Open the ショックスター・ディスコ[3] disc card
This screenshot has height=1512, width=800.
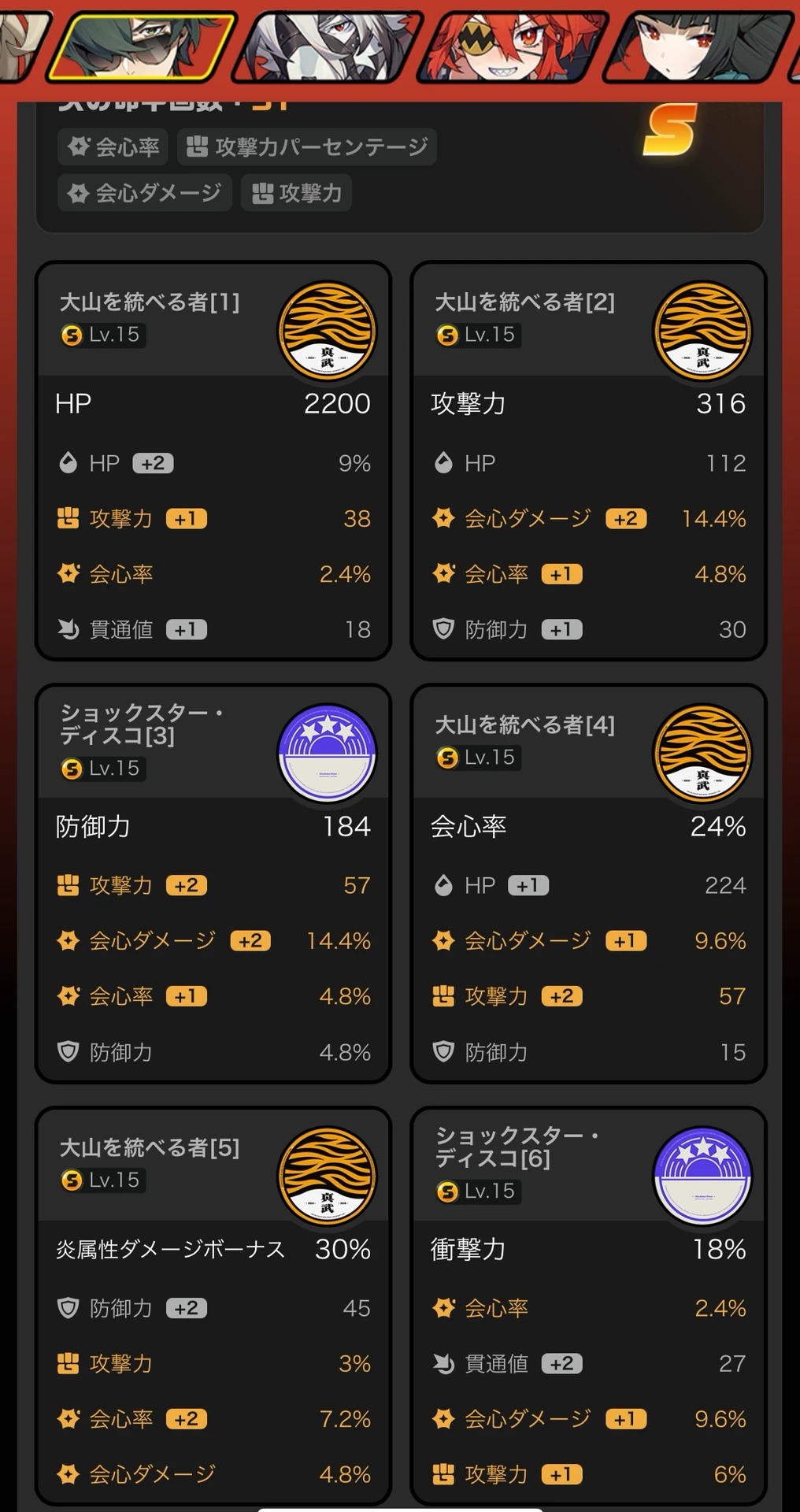pos(213,884)
